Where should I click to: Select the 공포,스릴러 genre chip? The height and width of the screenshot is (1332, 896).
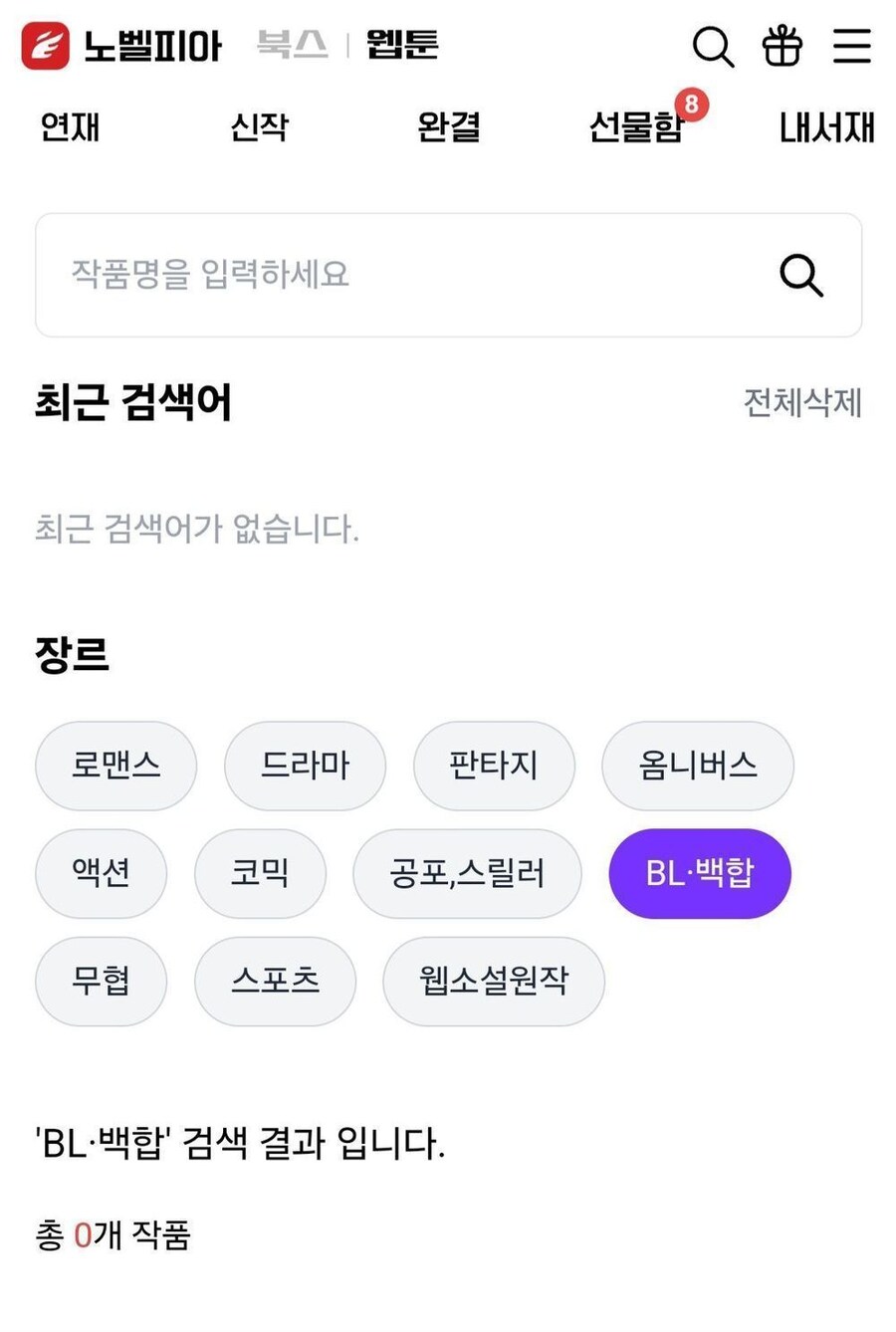click(466, 873)
